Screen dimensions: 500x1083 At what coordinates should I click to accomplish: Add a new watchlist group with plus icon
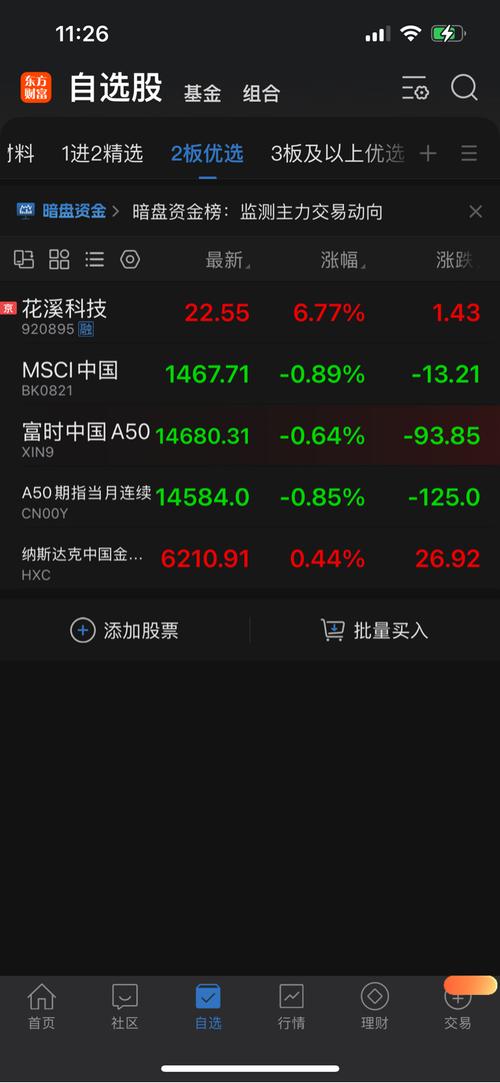coord(428,153)
